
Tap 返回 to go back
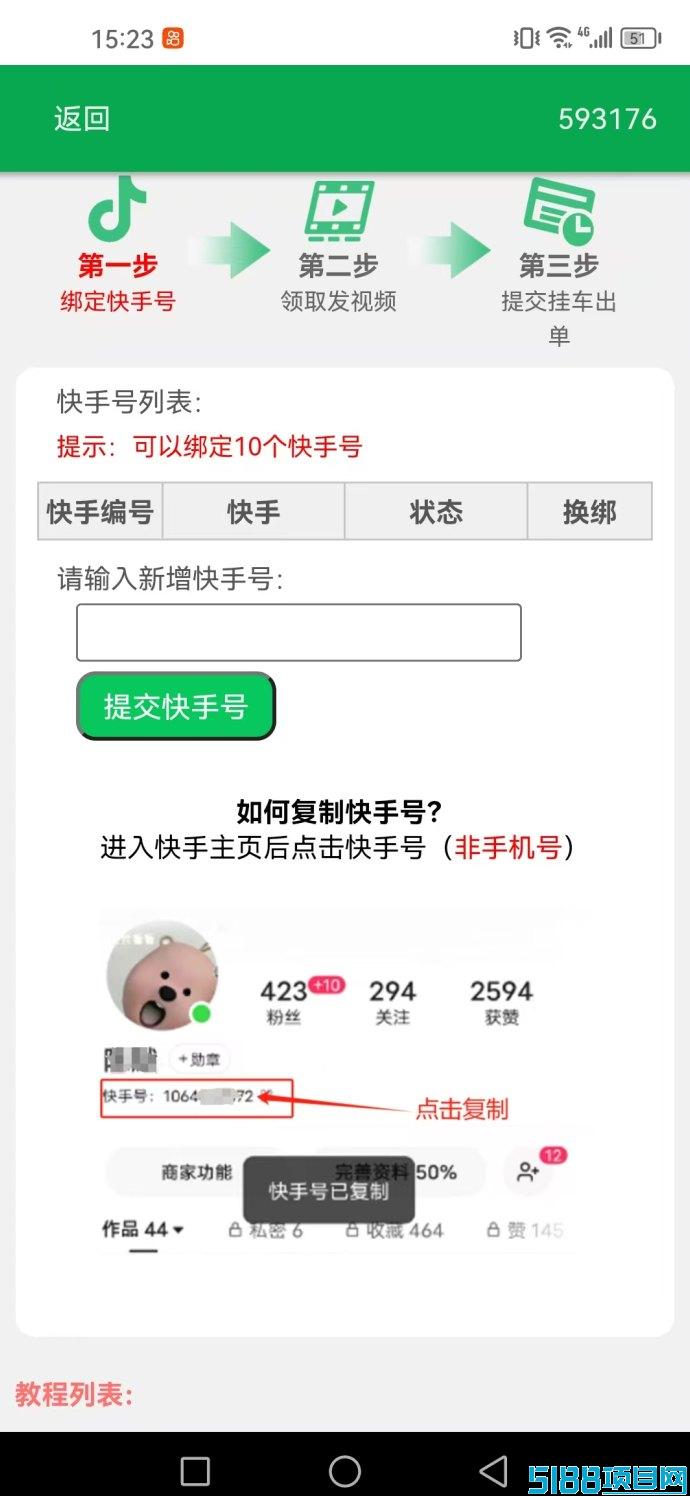pos(82,119)
